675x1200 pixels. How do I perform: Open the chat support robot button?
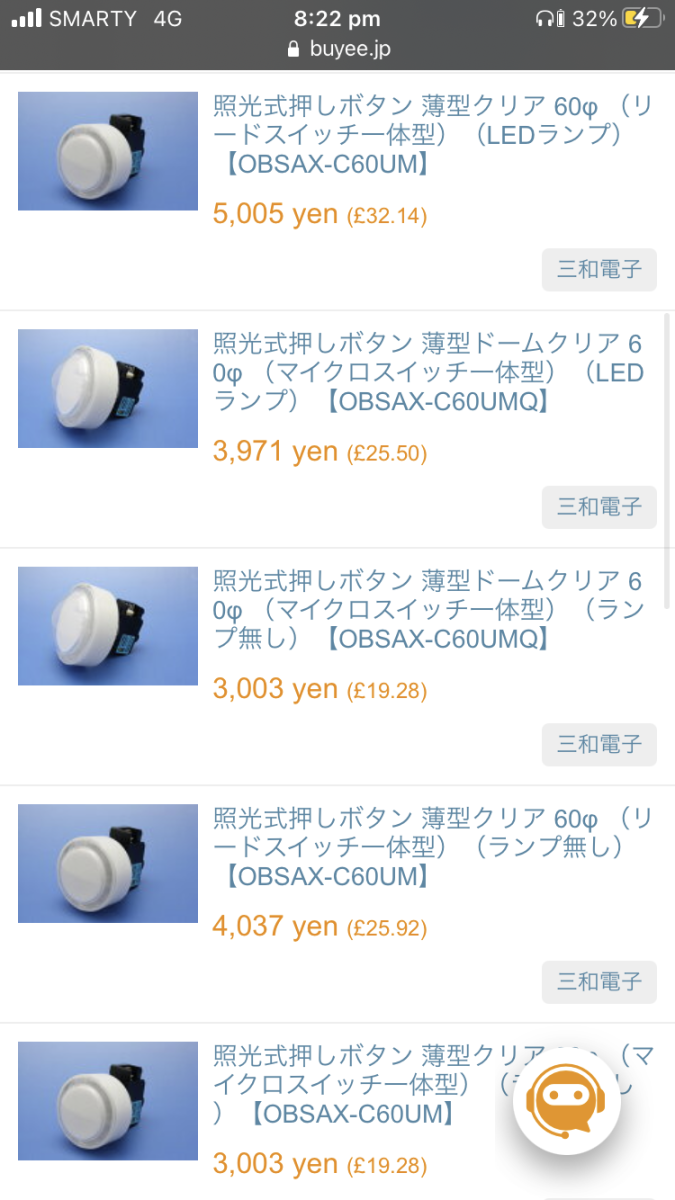tap(567, 1103)
